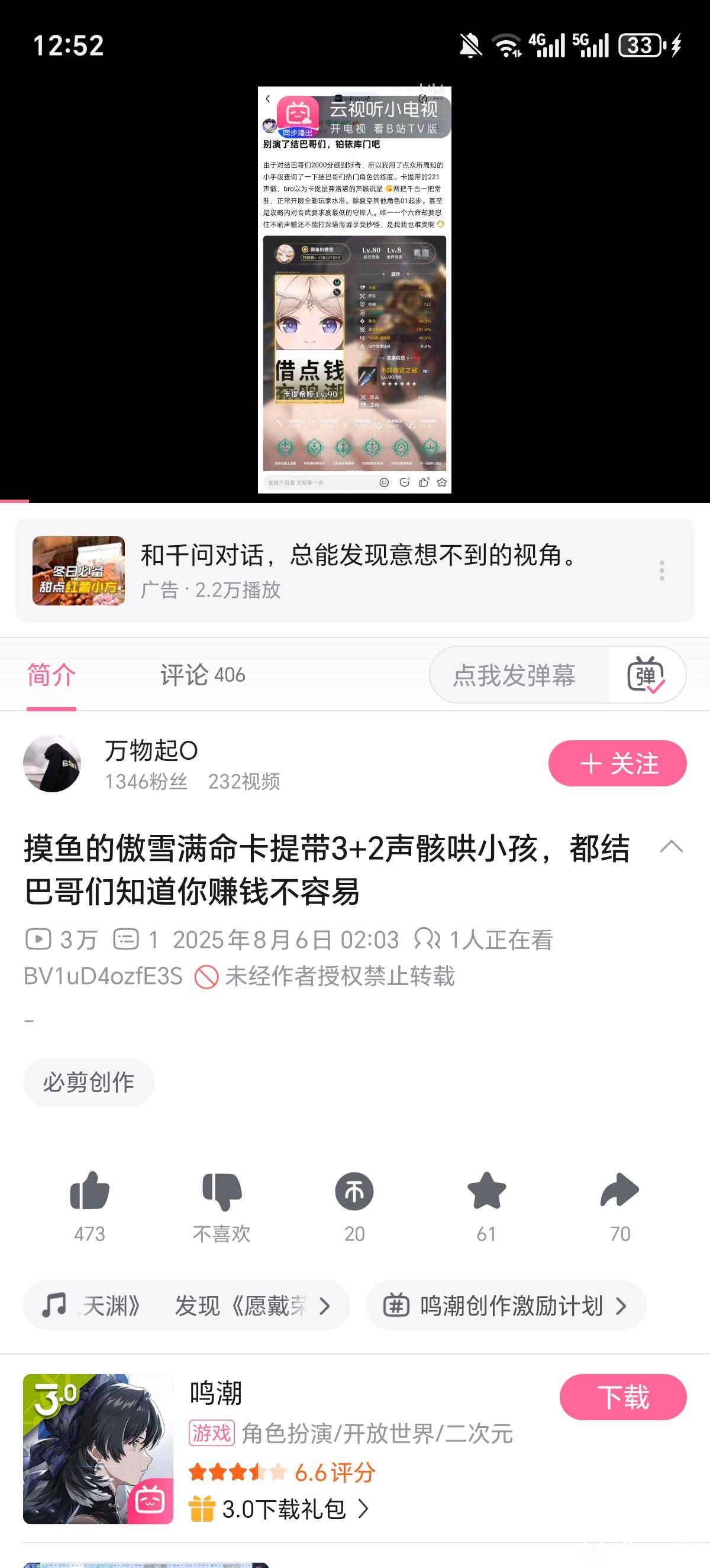Open the 千问 ad card
Screen dimensions: 710x1568
click(353, 571)
